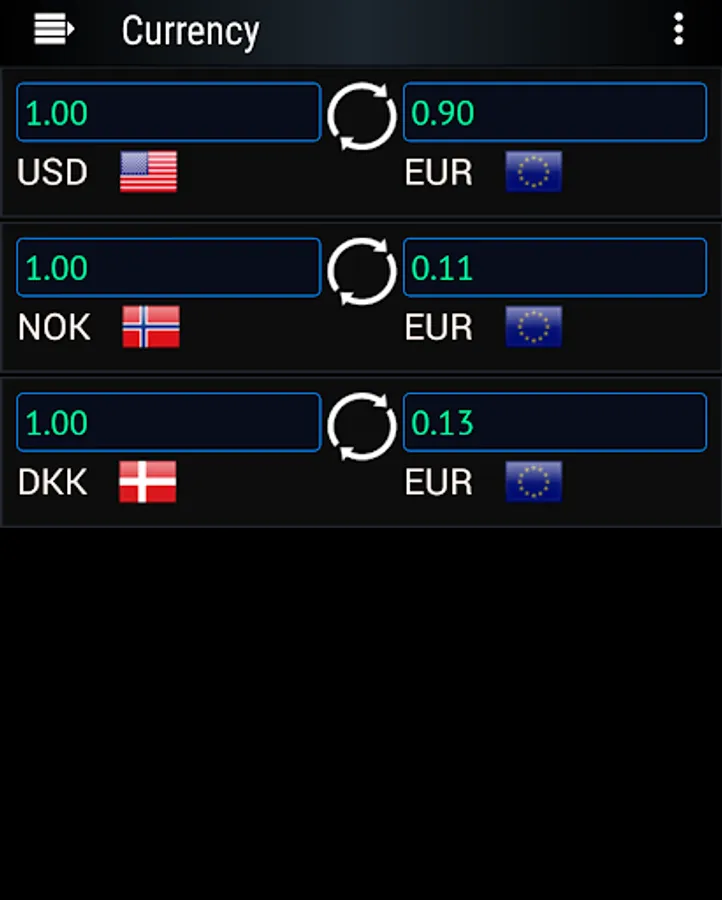Change the NOK currency selection

(98, 327)
